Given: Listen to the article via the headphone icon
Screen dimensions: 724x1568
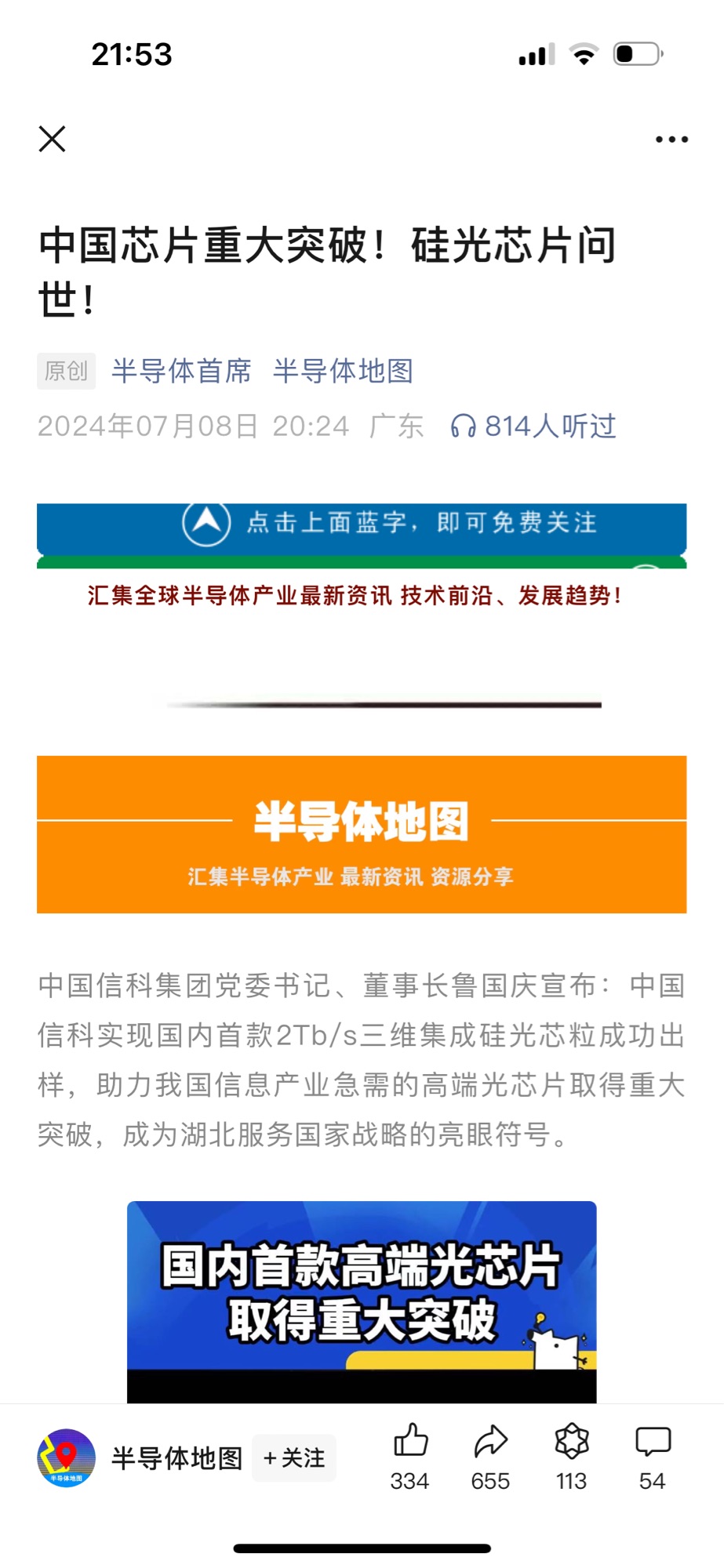Looking at the screenshot, I should pyautogui.click(x=463, y=426).
